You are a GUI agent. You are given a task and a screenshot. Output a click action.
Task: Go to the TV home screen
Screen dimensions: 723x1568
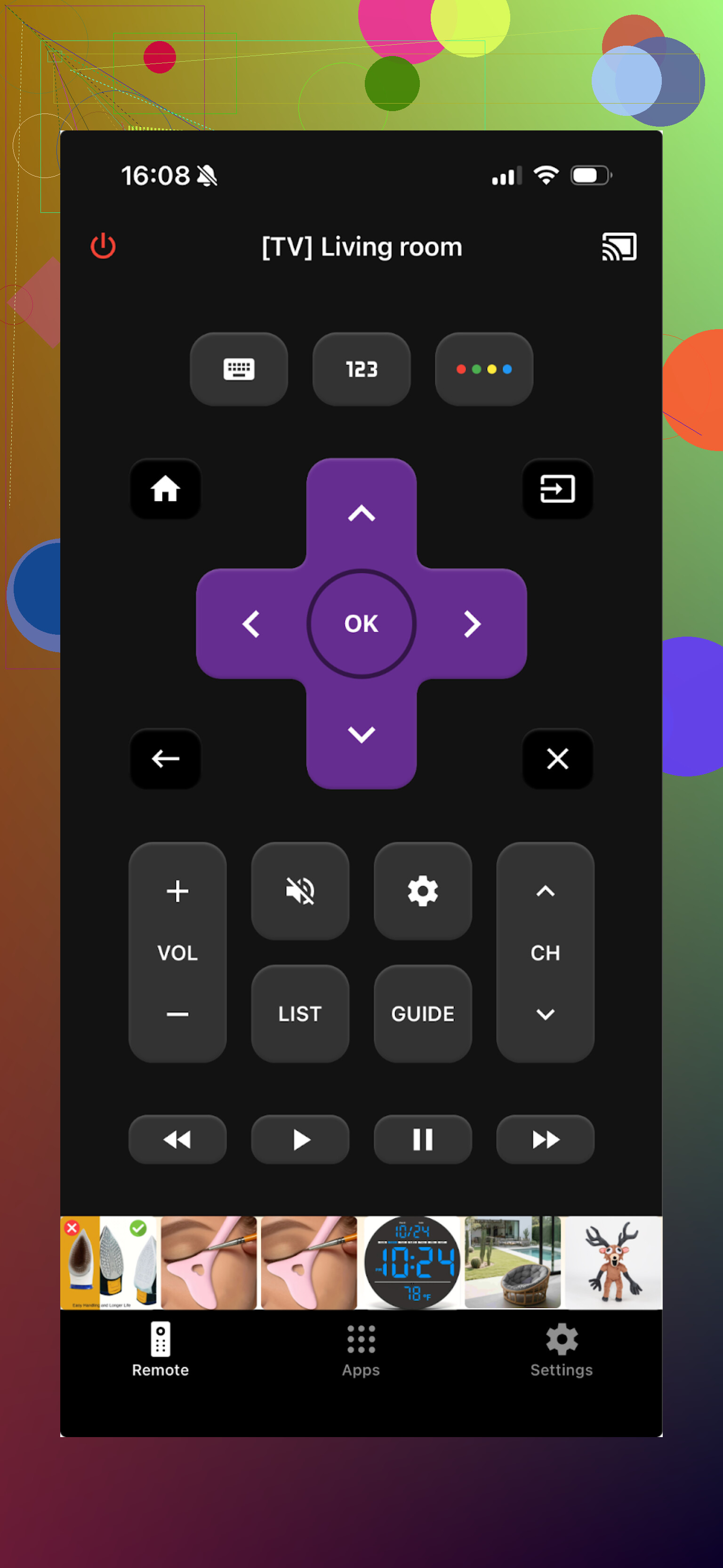click(x=166, y=489)
